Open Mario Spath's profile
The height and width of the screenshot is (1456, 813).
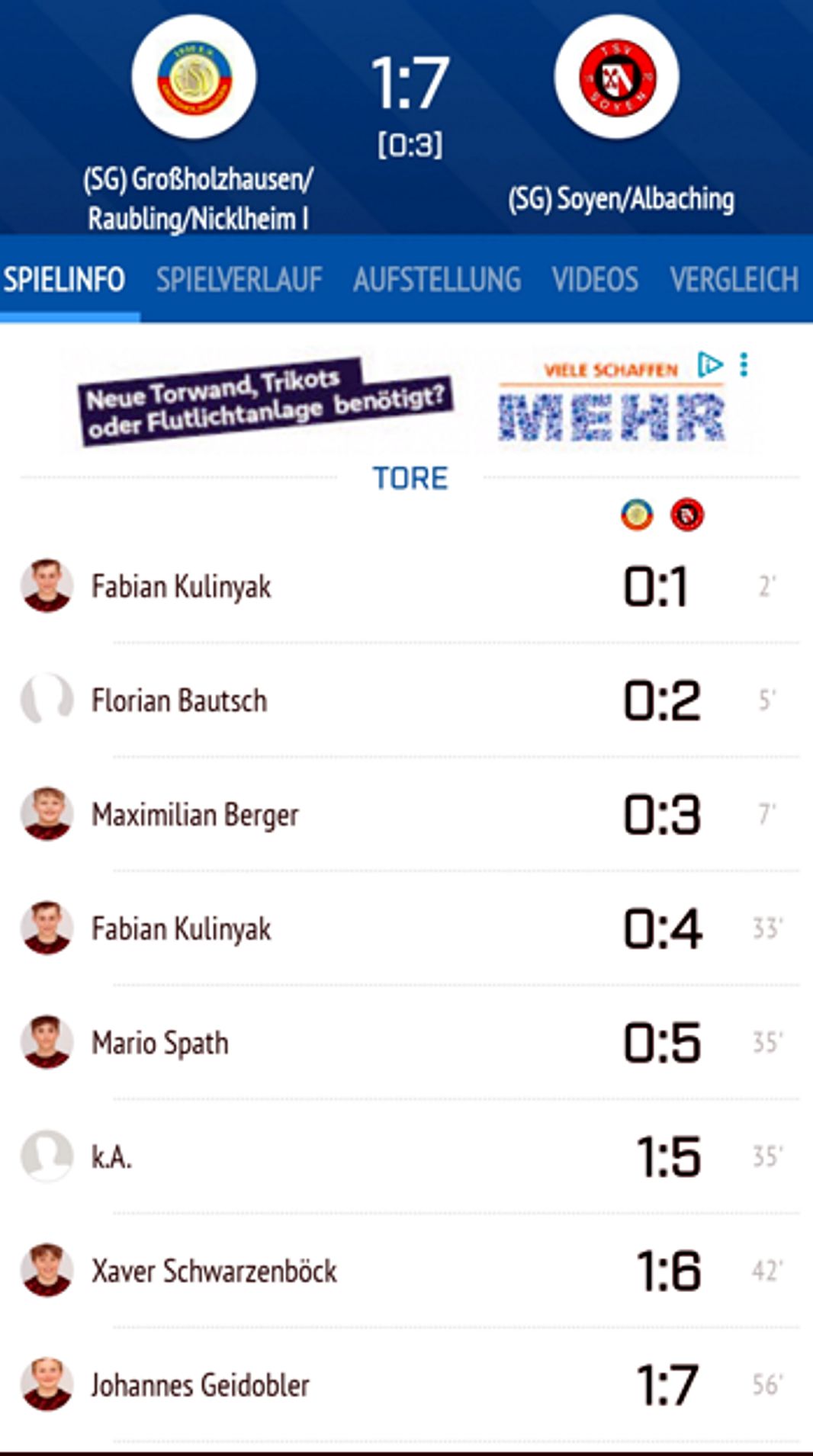click(159, 1043)
